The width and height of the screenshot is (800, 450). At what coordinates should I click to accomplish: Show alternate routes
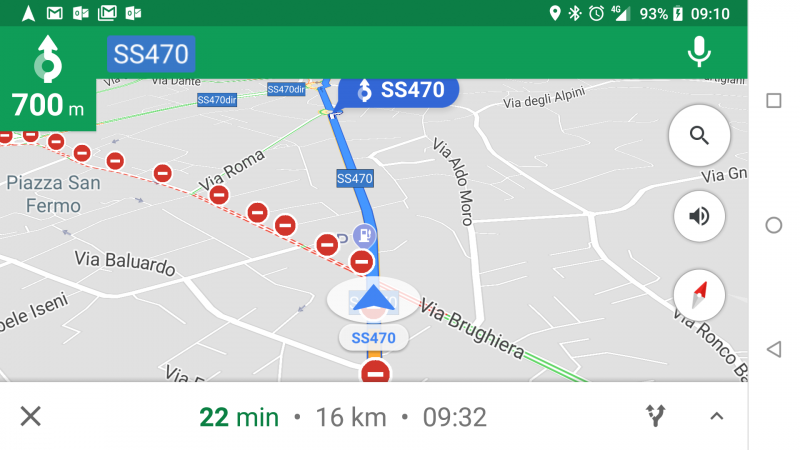pyautogui.click(x=656, y=416)
